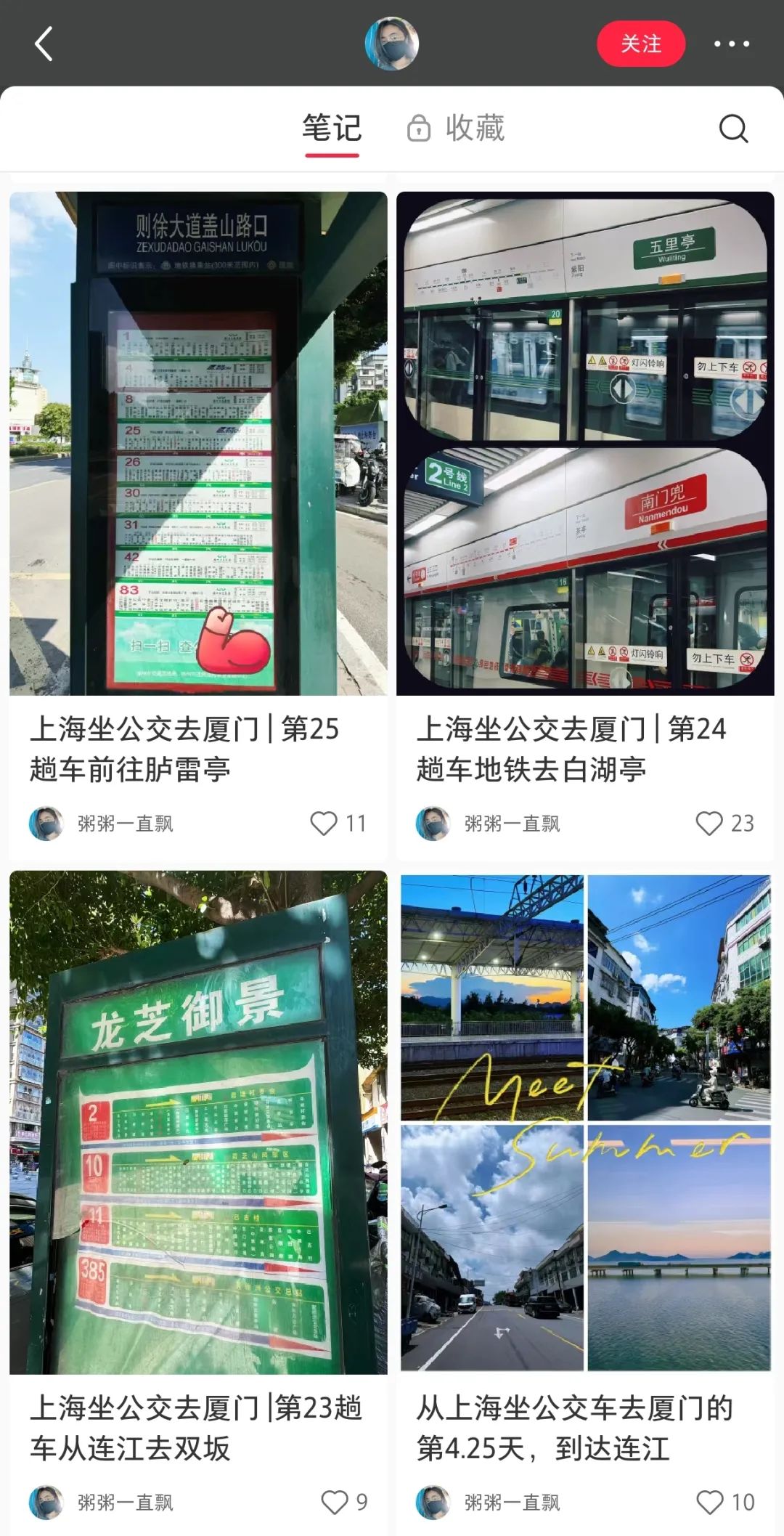Like the 第25趟车 note with 11 likes
Screen dimensions: 784x1536
pyautogui.click(x=324, y=823)
